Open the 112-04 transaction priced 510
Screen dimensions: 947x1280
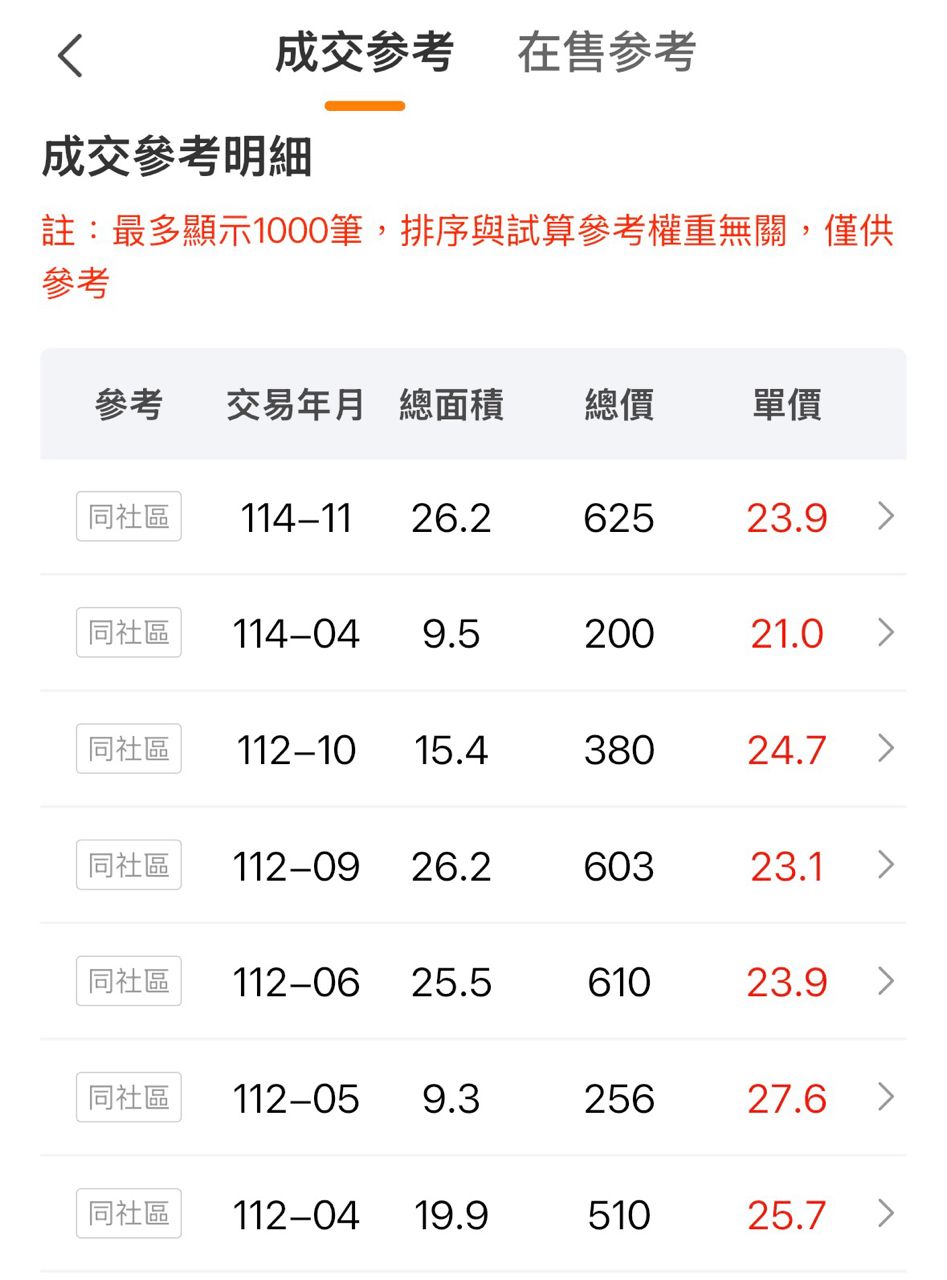(473, 1214)
